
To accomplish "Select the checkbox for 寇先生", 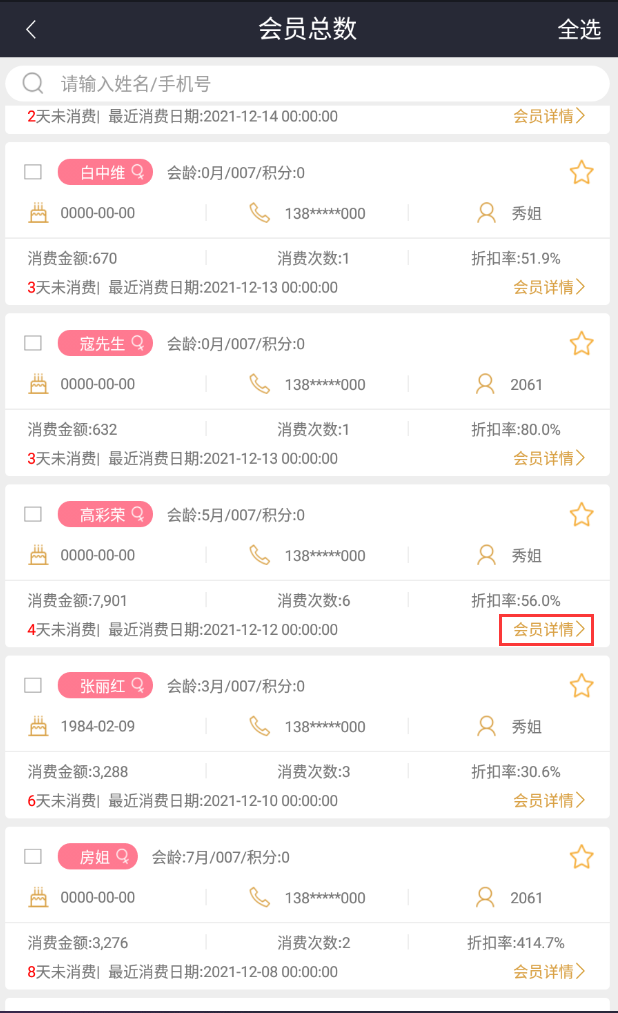I will click(33, 343).
